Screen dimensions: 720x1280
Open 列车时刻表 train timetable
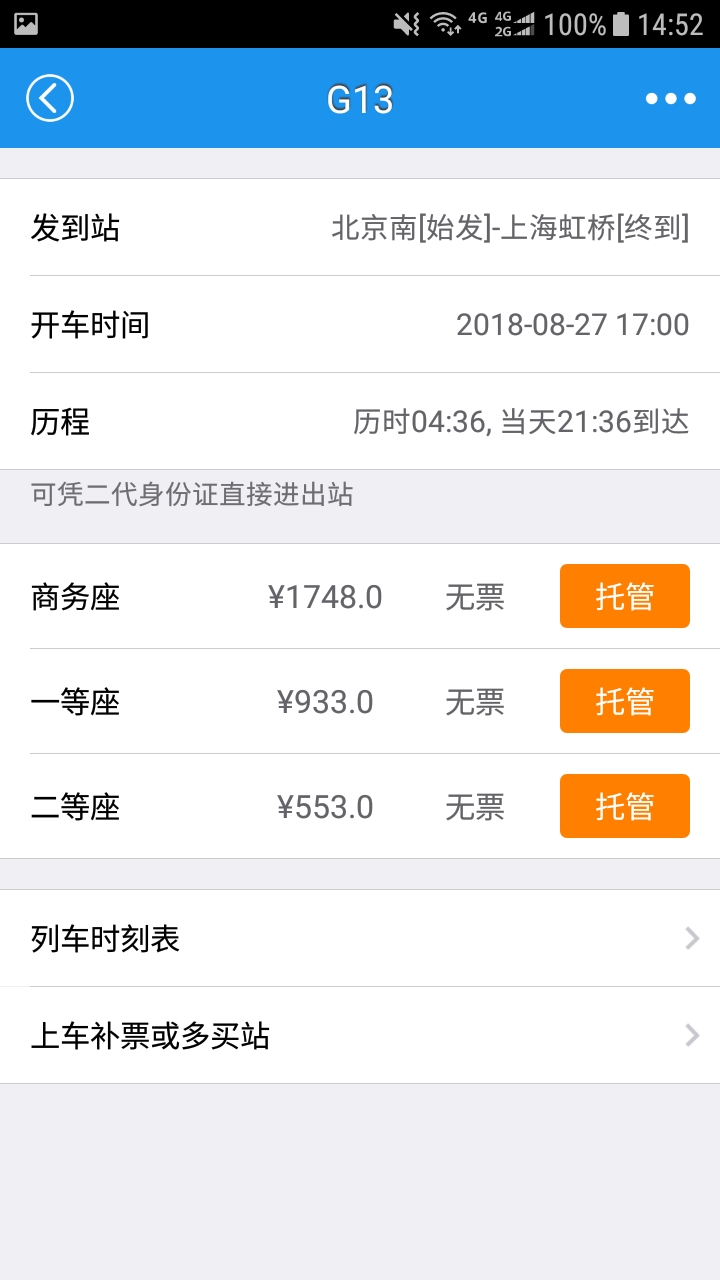360,938
